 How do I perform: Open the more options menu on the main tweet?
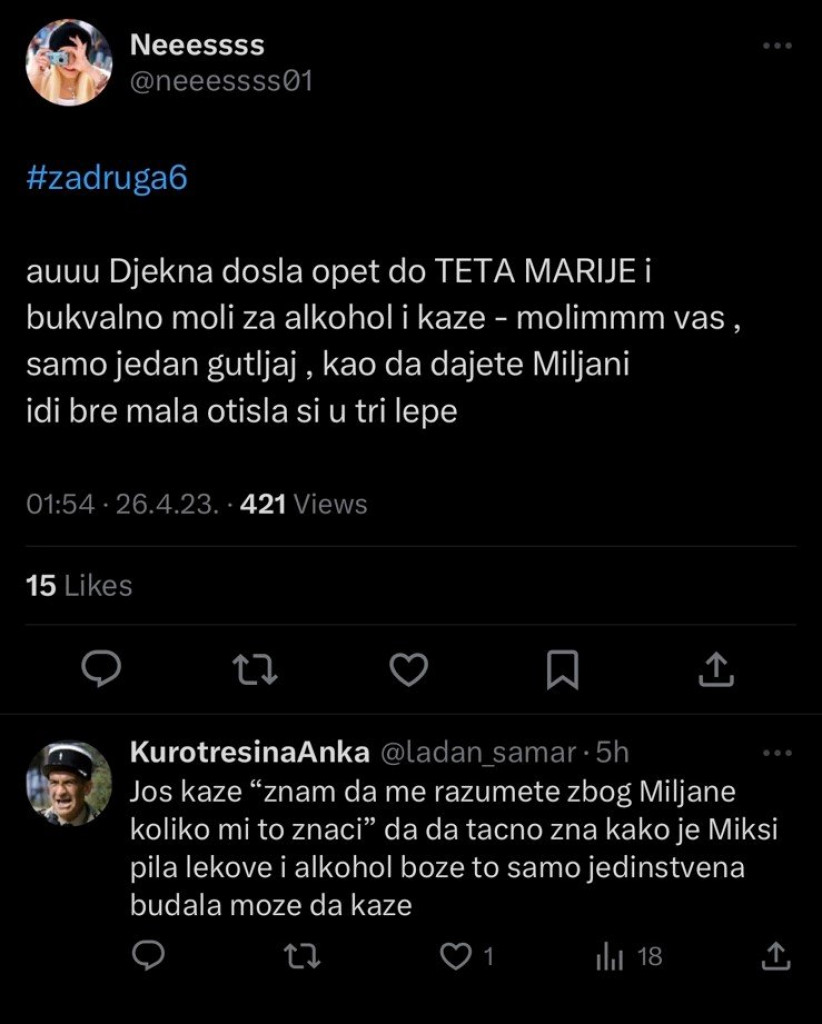(x=776, y=42)
